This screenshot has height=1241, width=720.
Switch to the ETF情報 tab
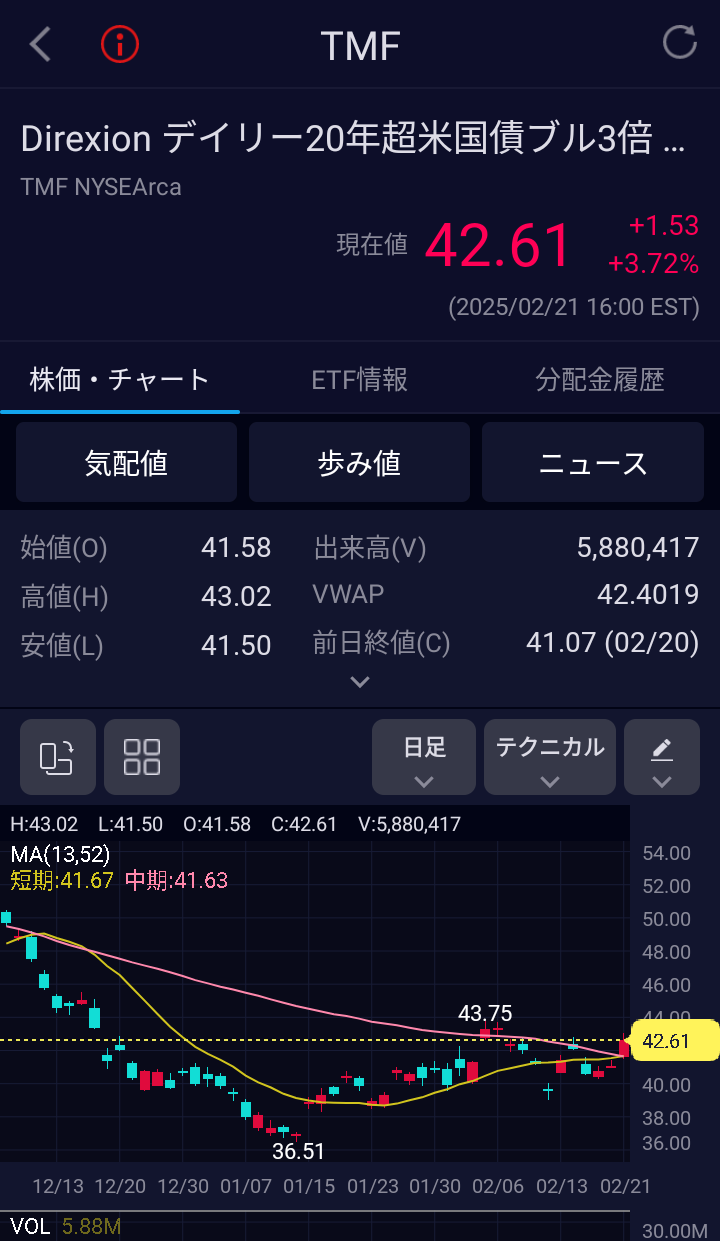point(360,379)
